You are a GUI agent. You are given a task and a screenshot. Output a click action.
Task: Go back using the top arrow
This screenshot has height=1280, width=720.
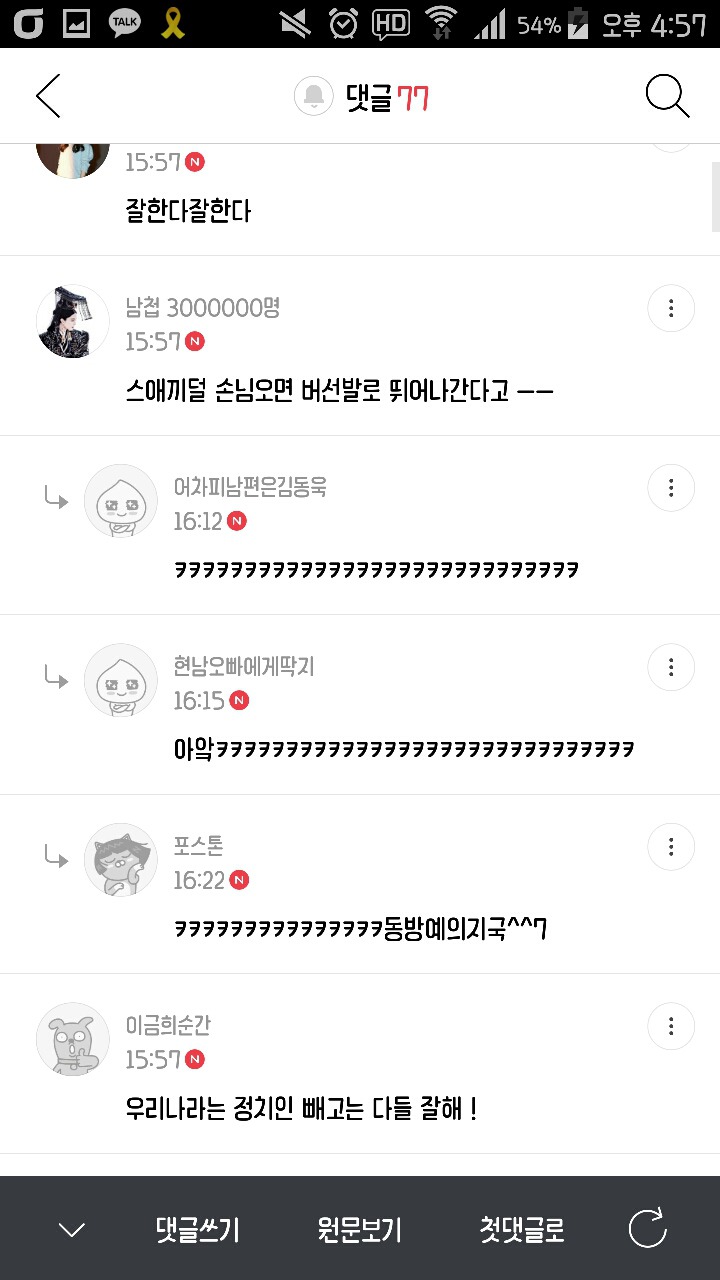(48, 96)
